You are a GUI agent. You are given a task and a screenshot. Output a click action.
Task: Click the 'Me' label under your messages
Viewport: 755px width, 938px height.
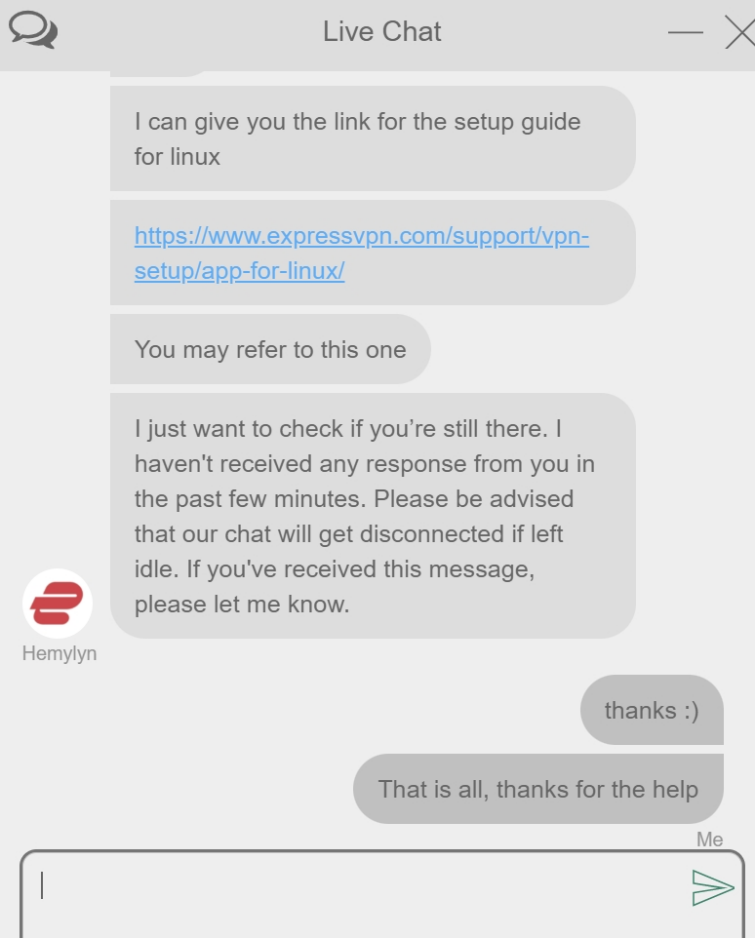click(710, 840)
